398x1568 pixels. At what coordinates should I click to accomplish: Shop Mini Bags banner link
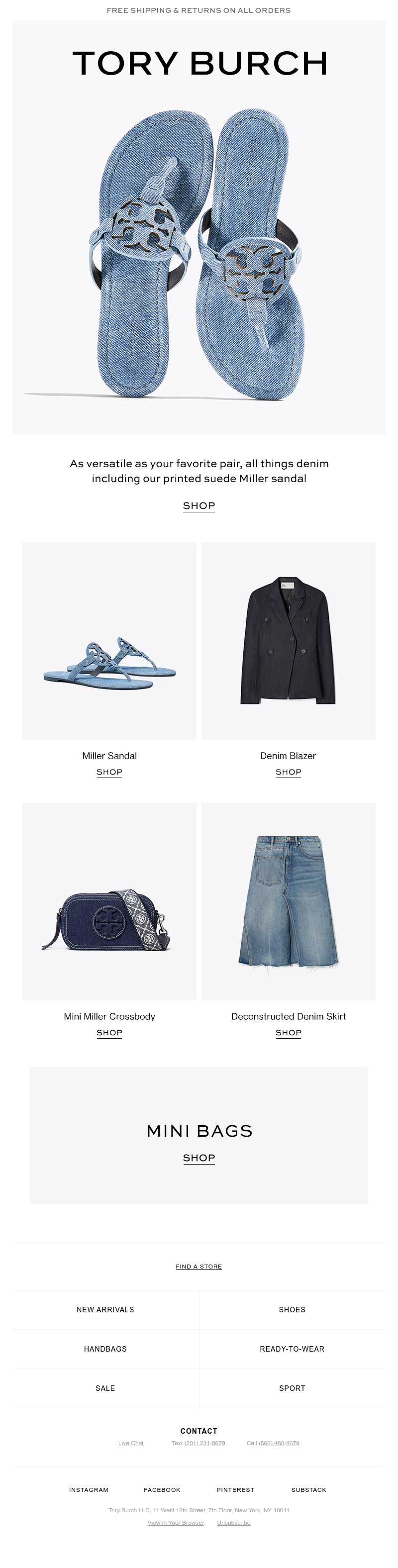coord(199,1158)
